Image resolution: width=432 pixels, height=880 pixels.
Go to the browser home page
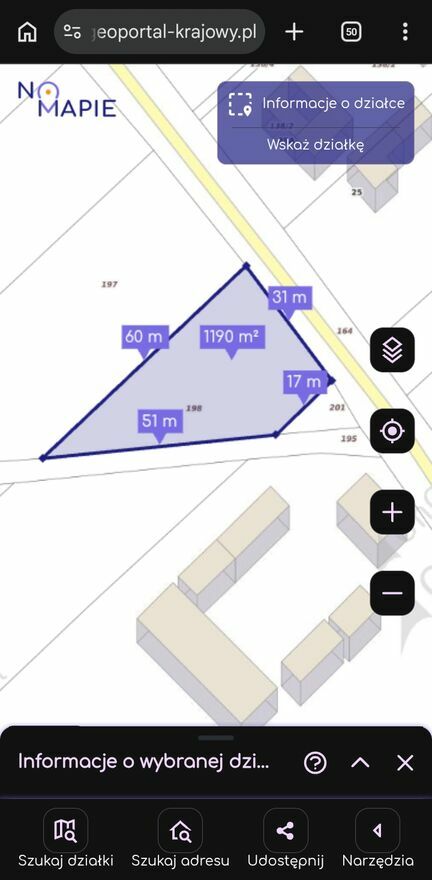tap(27, 32)
